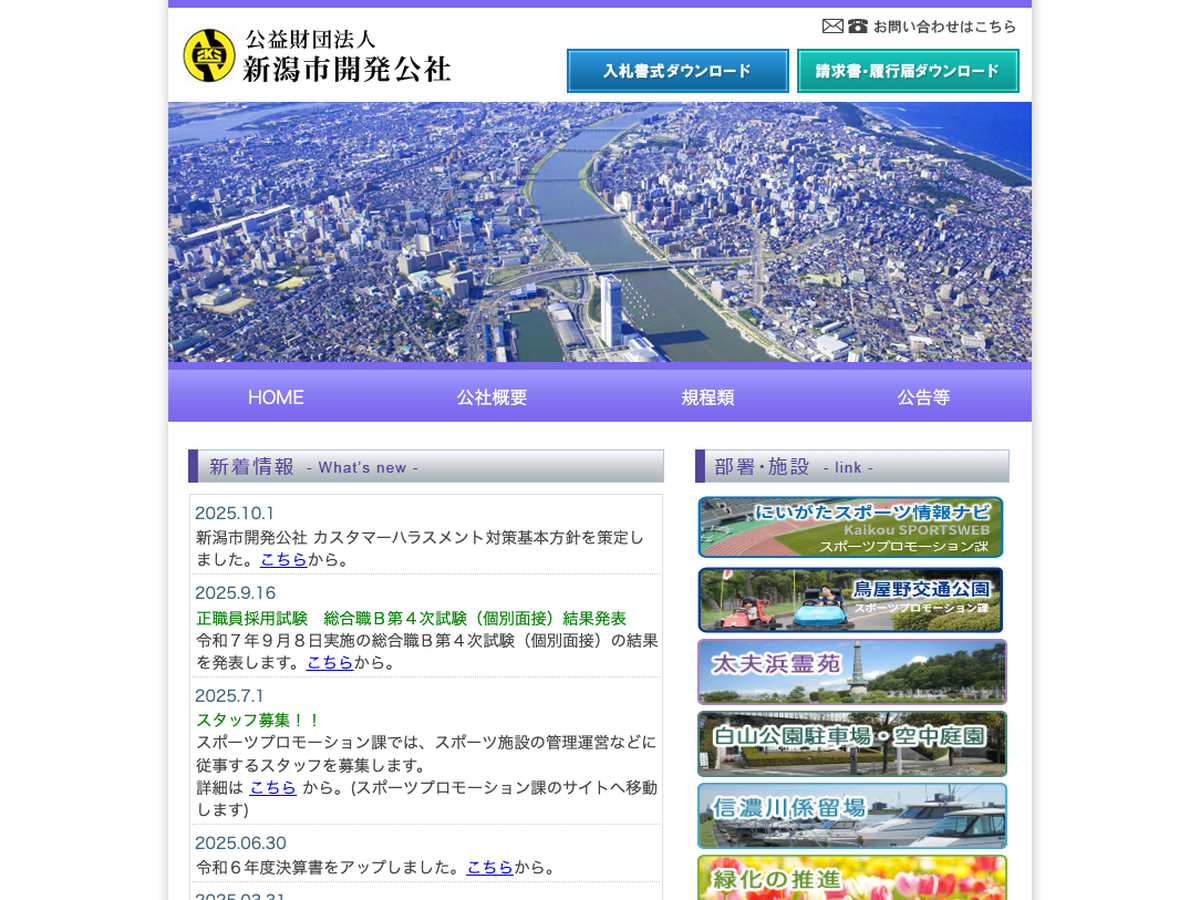Visit the 鳥屋野交通公園 banner

tap(851, 600)
